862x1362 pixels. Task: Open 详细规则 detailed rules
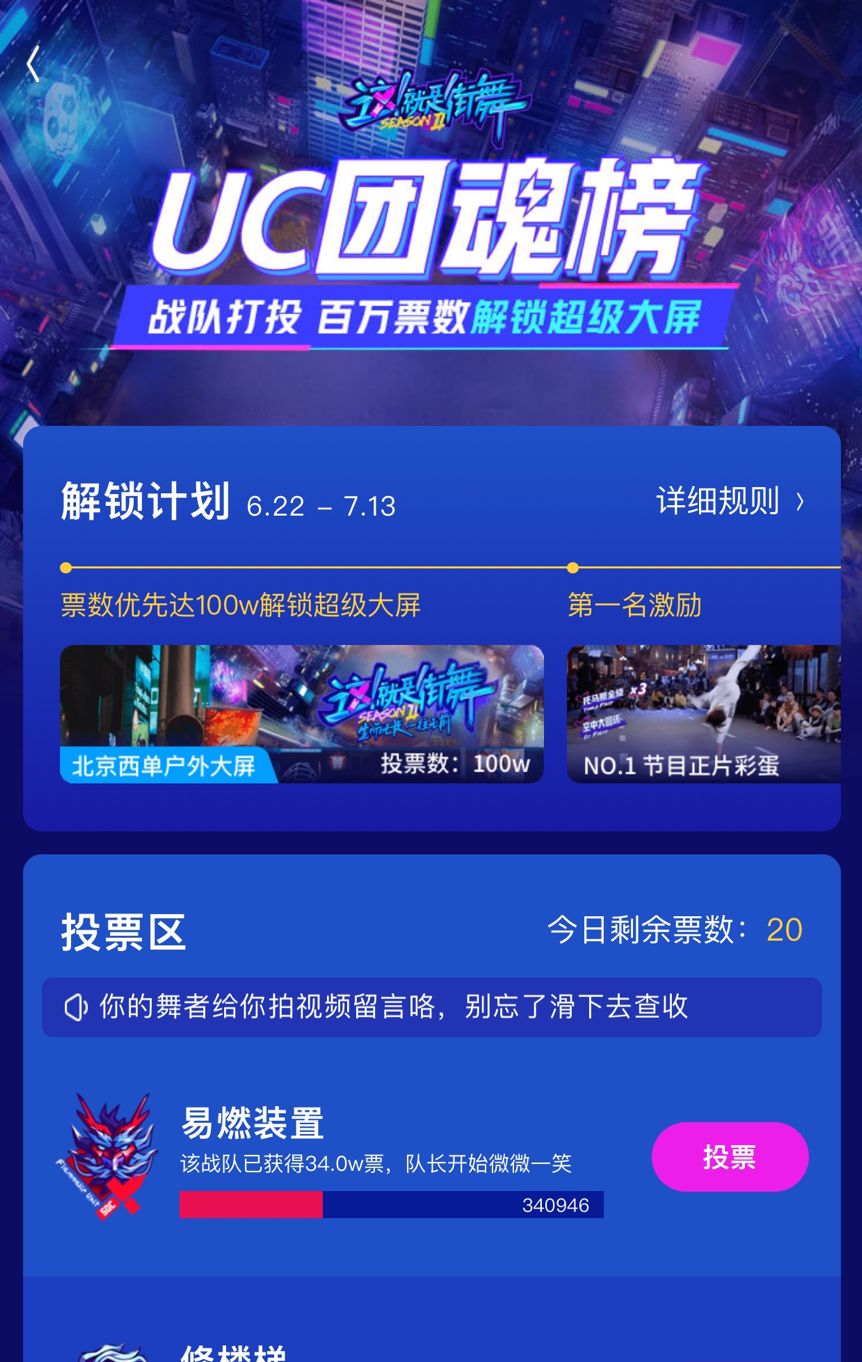point(730,501)
